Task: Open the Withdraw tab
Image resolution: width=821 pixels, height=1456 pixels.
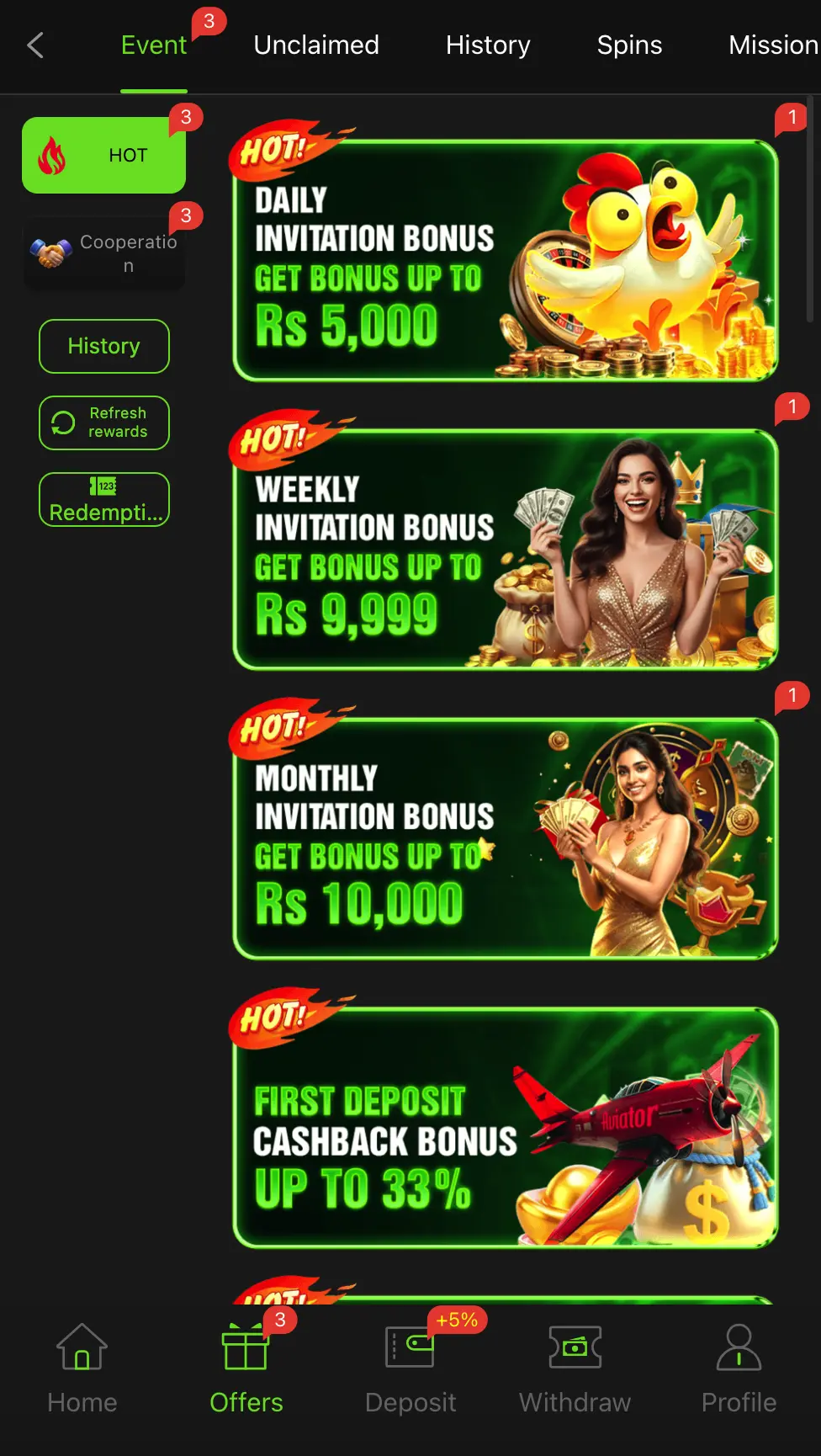Action: (575, 1368)
